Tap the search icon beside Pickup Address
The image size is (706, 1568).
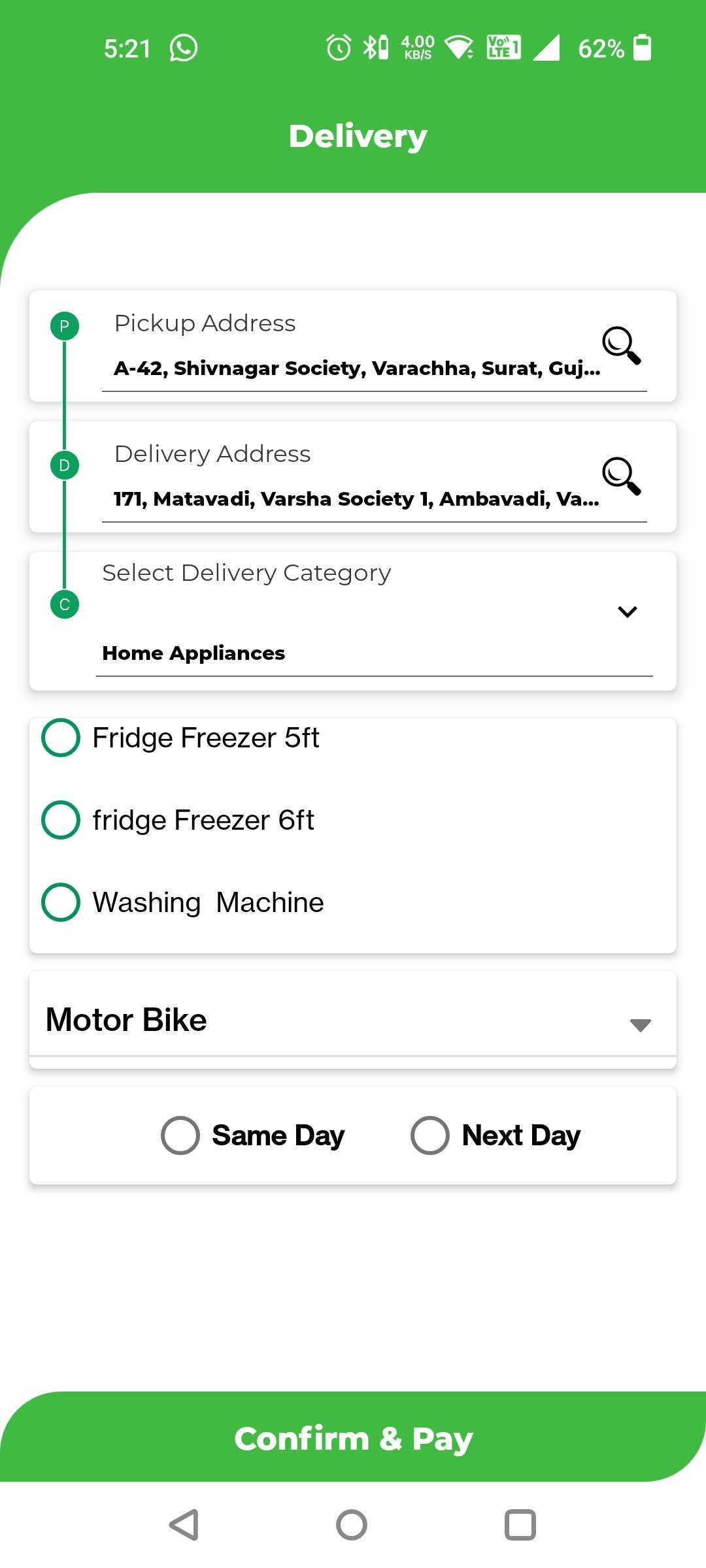pyautogui.click(x=622, y=345)
